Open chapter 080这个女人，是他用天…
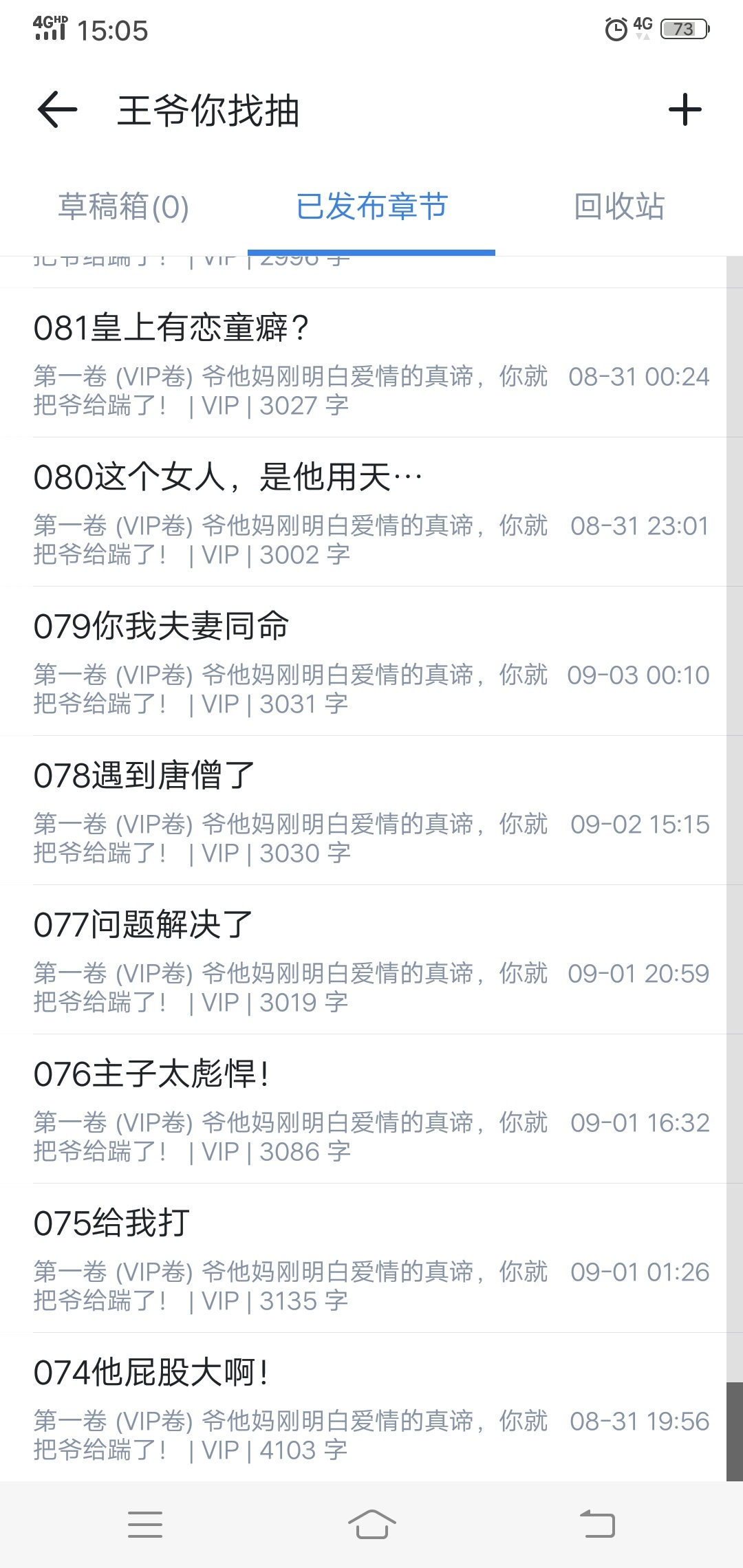Image resolution: width=743 pixels, height=1568 pixels. 363,512
